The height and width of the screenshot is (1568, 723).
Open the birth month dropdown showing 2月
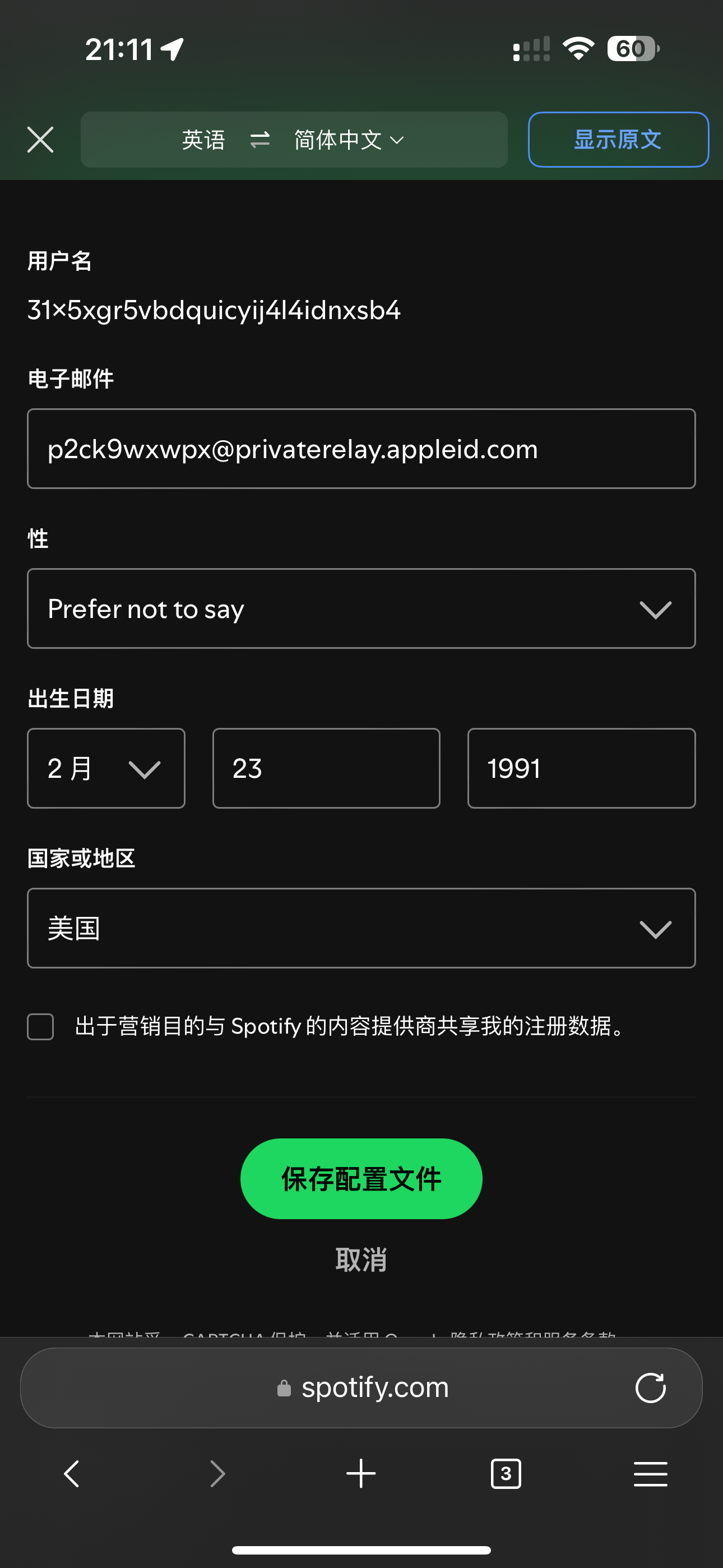coord(106,768)
